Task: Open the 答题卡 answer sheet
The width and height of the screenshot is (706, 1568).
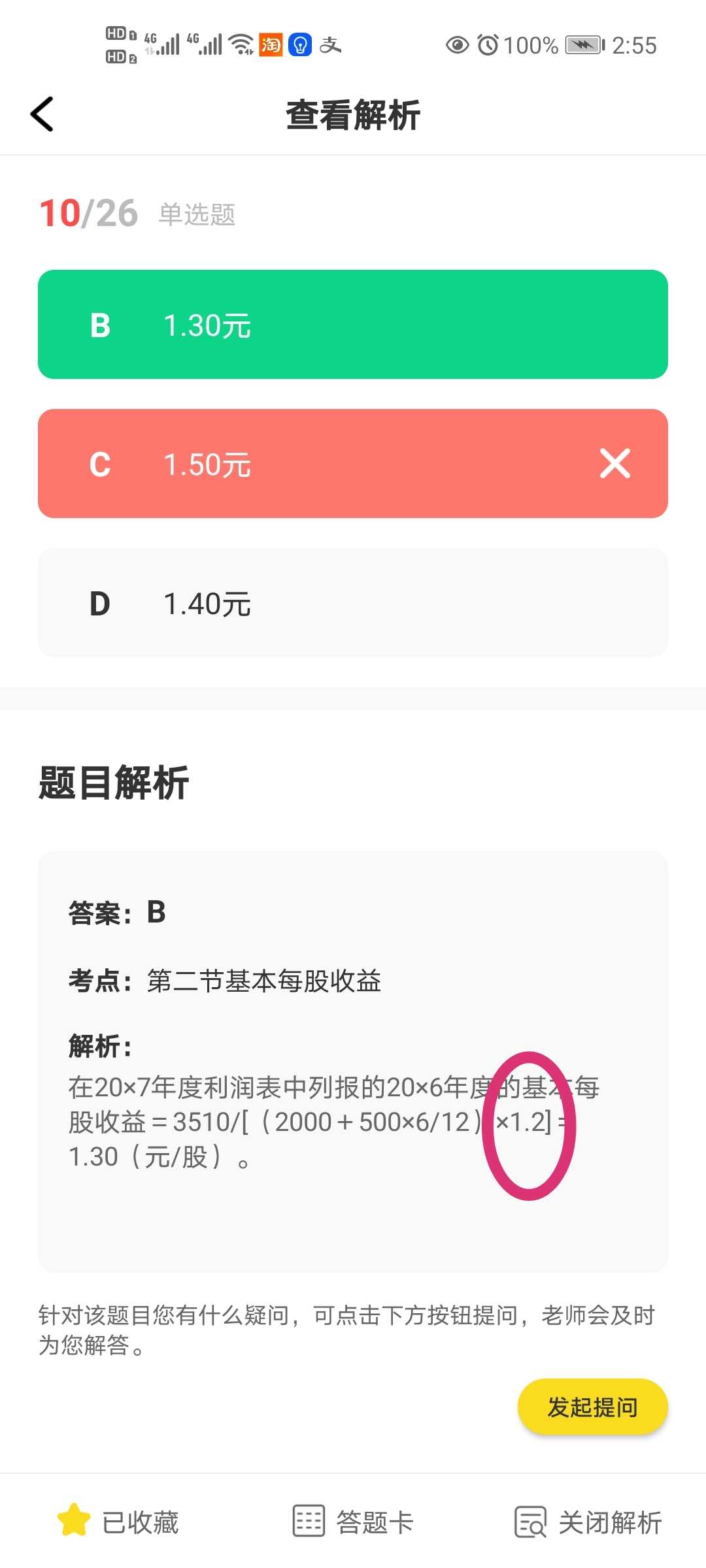Action: click(x=353, y=1522)
